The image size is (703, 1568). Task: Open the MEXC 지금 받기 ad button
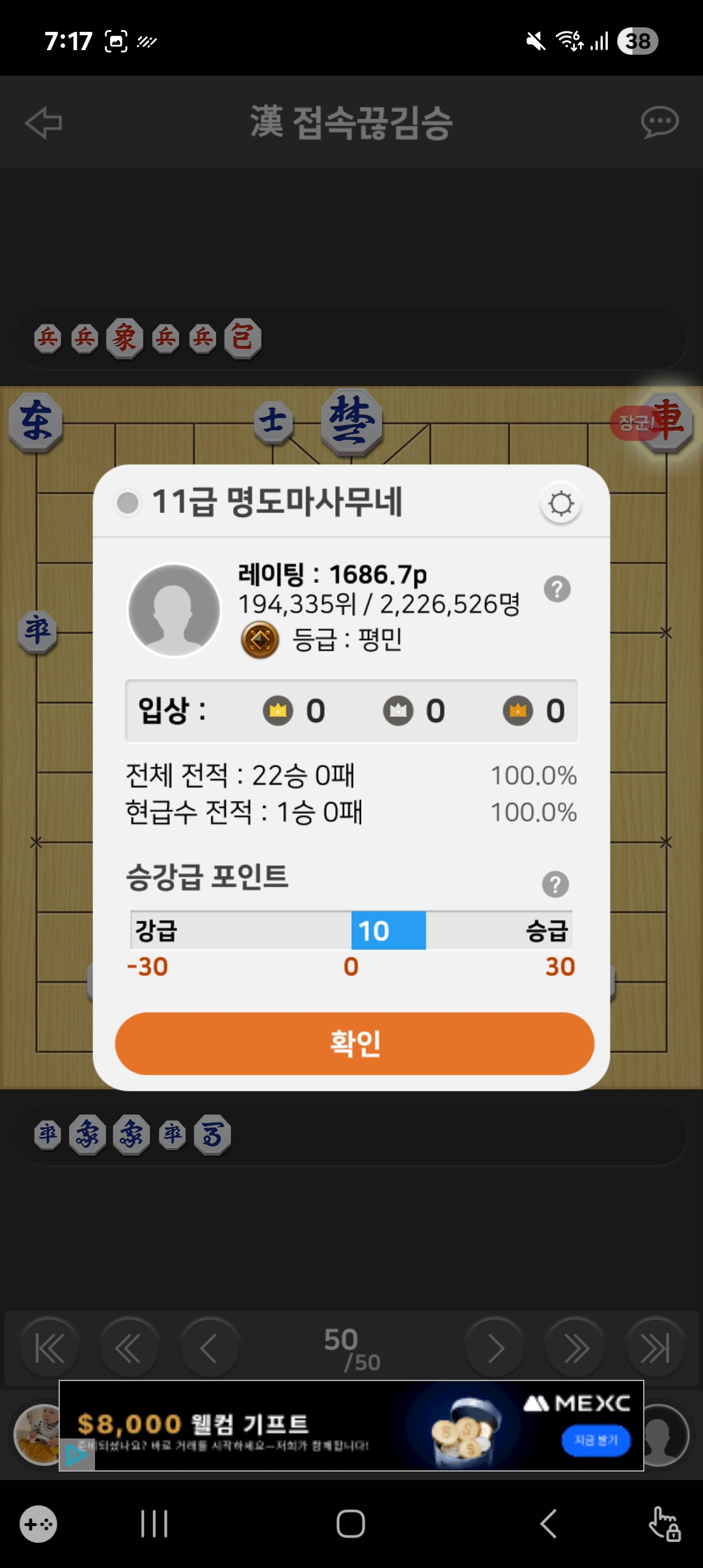point(596,1440)
